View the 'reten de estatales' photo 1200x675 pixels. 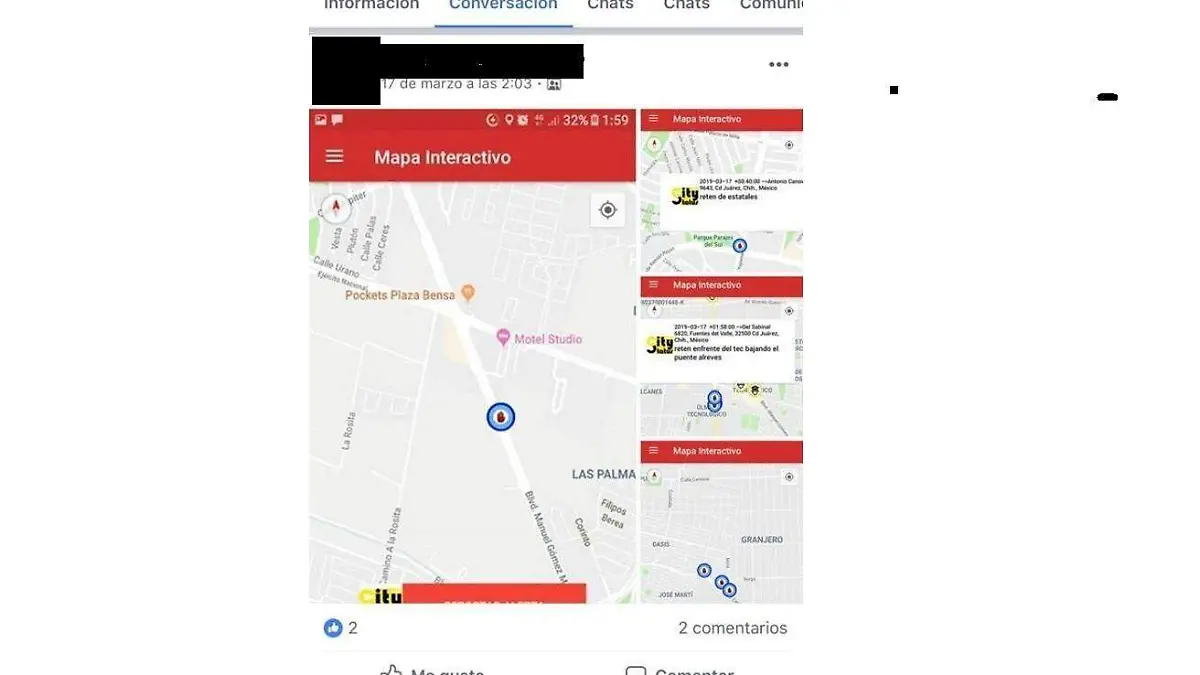(721, 190)
